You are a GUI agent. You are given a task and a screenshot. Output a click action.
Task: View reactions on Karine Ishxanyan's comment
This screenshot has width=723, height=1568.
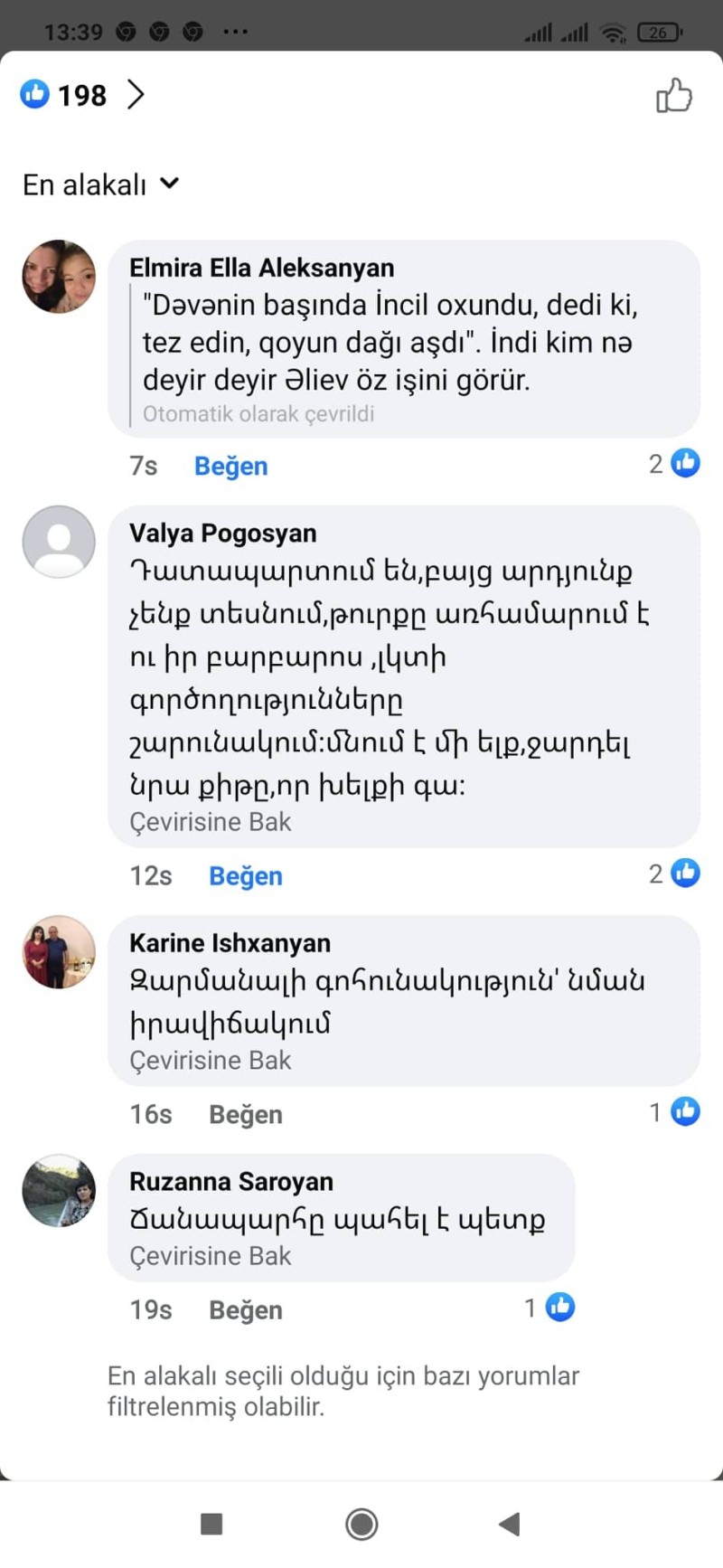[674, 1112]
